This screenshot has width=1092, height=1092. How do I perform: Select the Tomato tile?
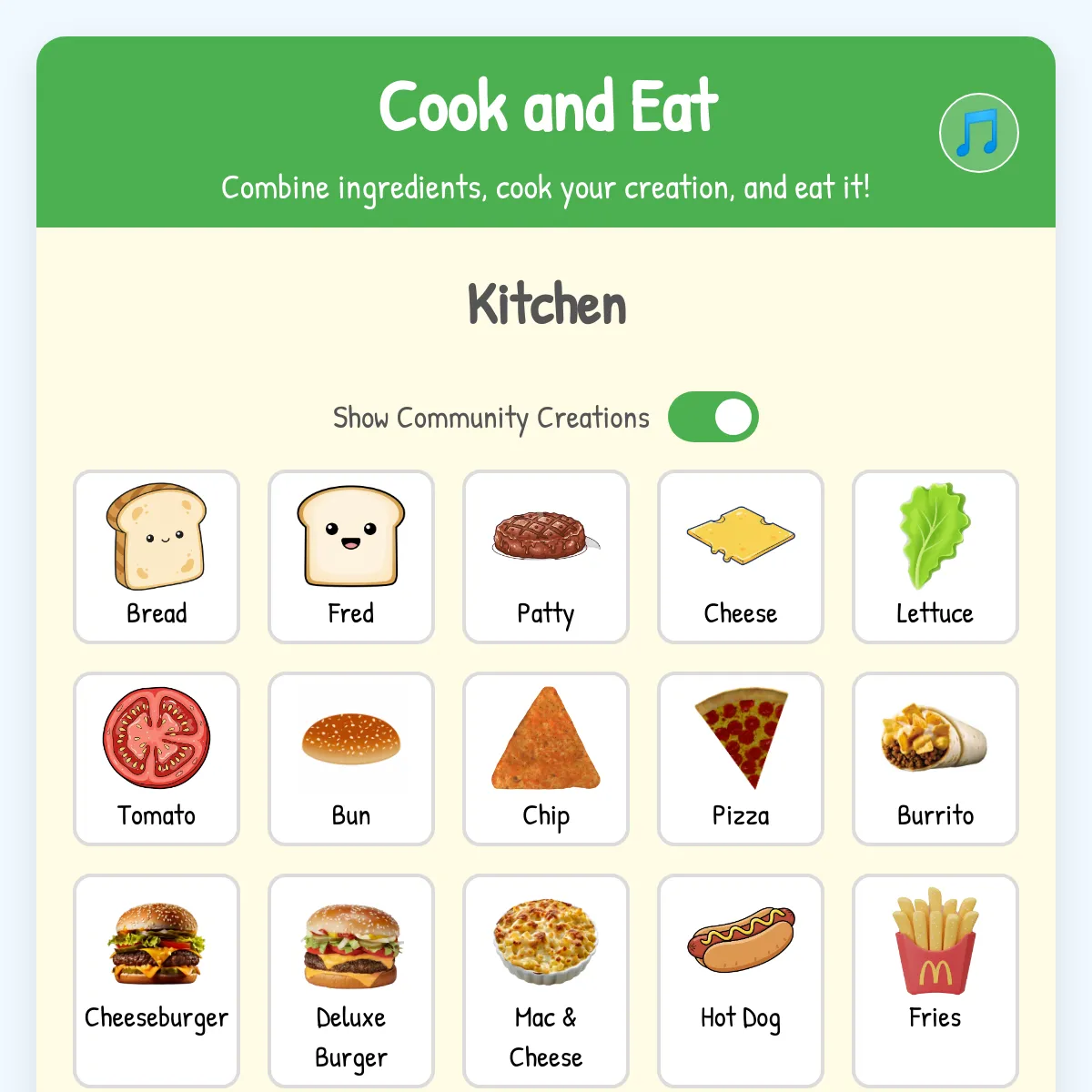[x=157, y=758]
